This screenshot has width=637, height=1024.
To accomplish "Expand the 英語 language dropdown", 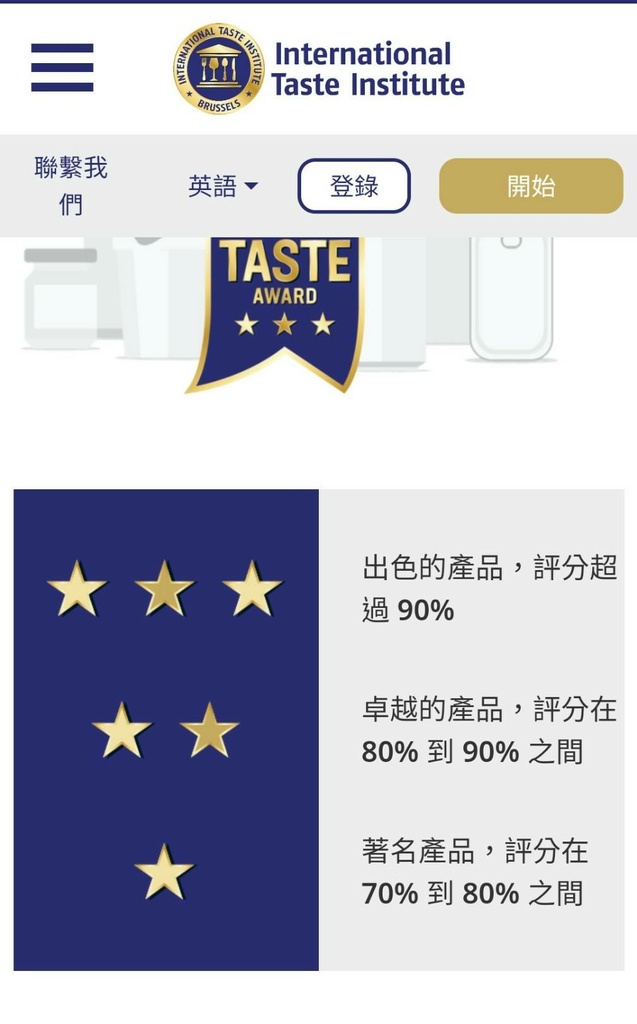I will pyautogui.click(x=223, y=186).
